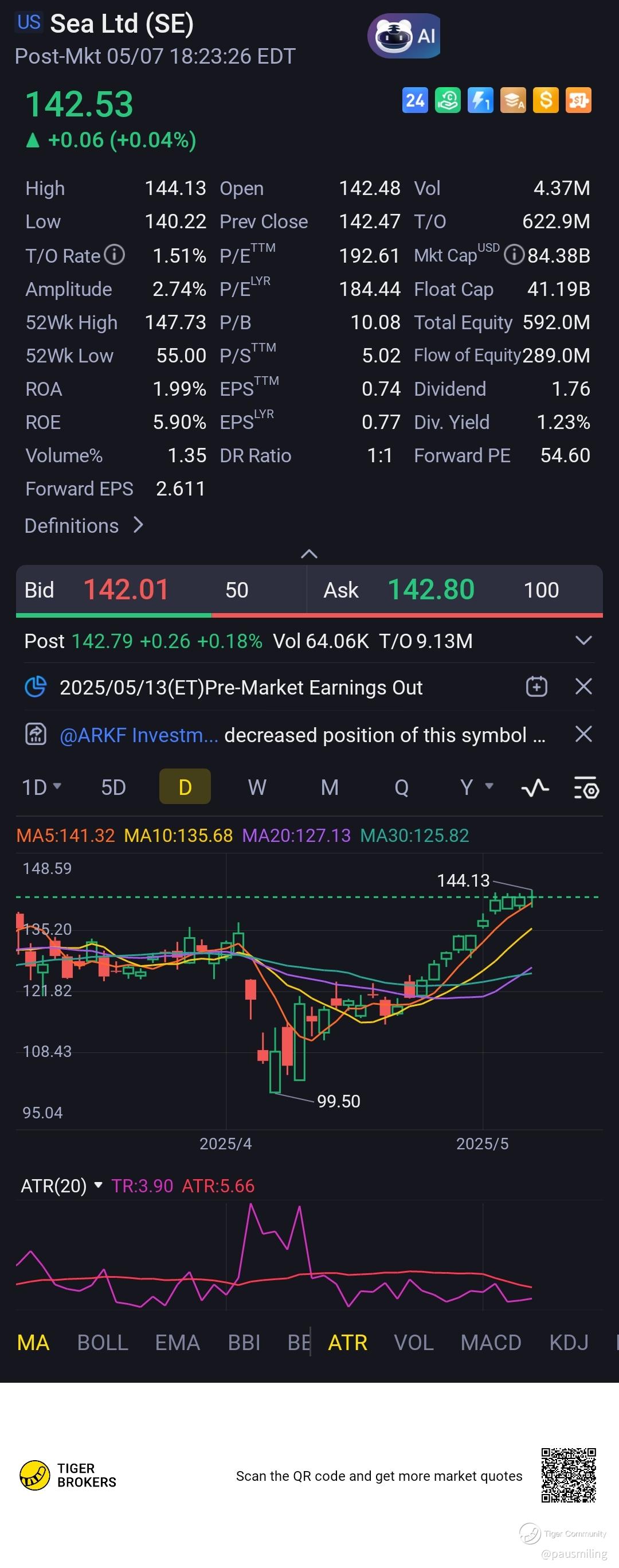
Task: Open the @ARKF Investment profile link
Action: 139,735
